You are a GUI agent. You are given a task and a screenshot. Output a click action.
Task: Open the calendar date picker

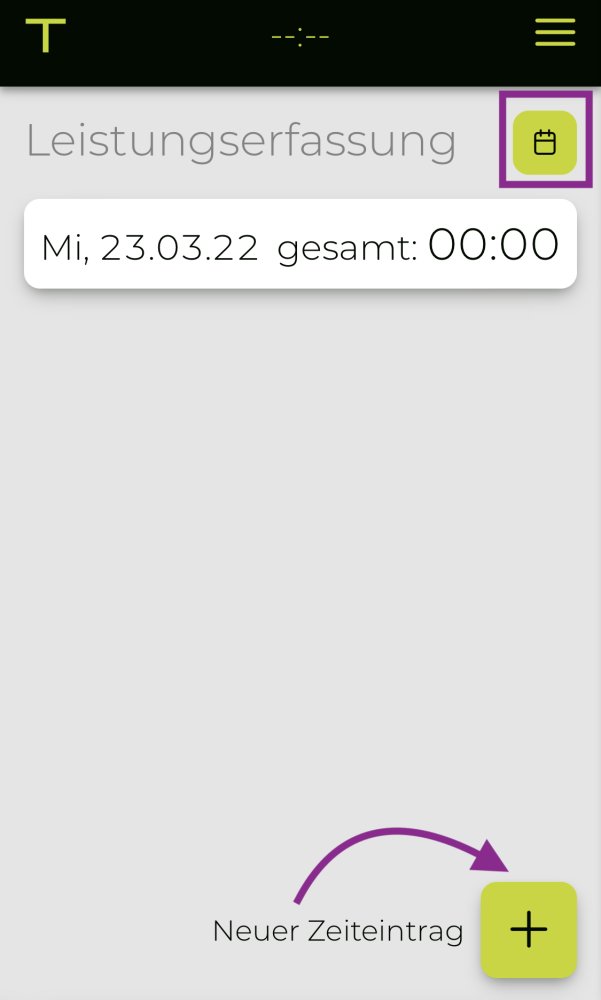tap(545, 143)
